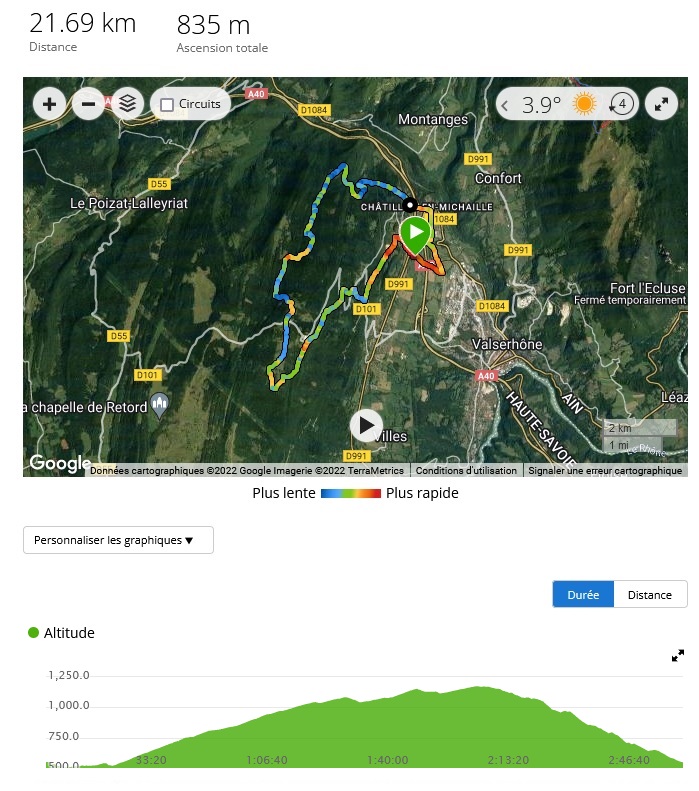Switch chart to Durée
The height and width of the screenshot is (791, 699).
pos(583,594)
